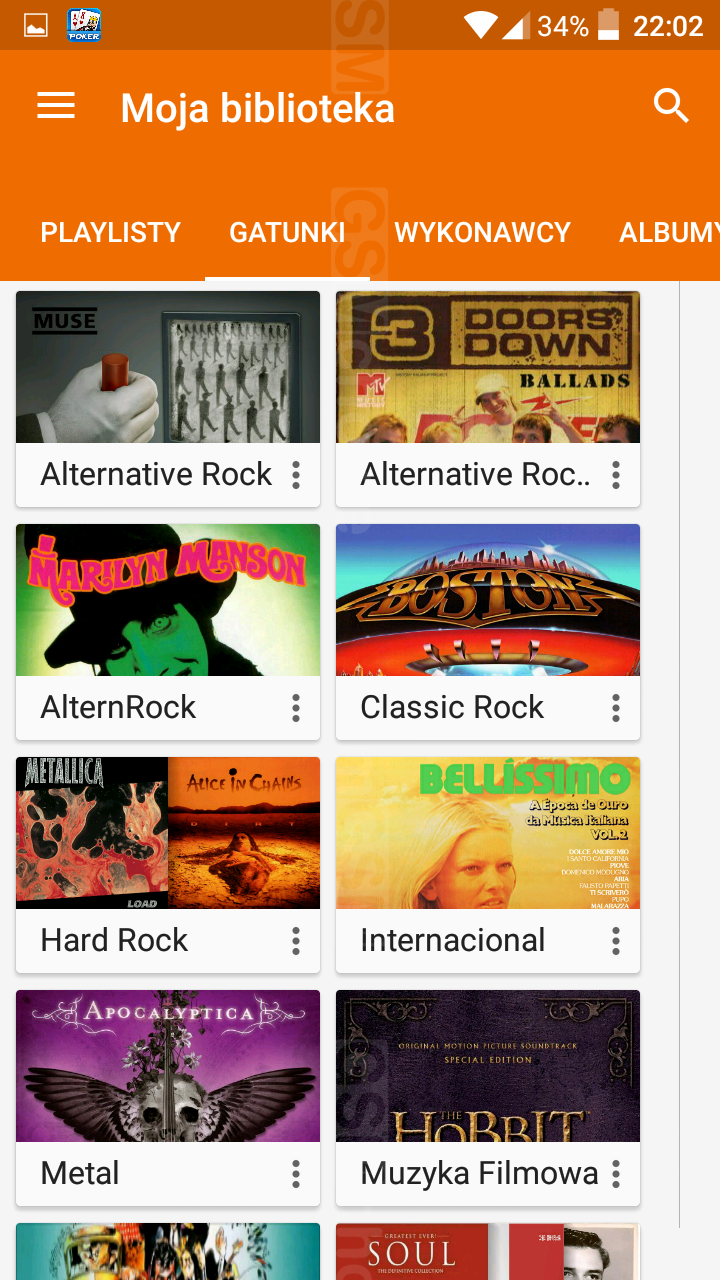Open the hamburger navigation drawer
The width and height of the screenshot is (720, 1280).
56,106
